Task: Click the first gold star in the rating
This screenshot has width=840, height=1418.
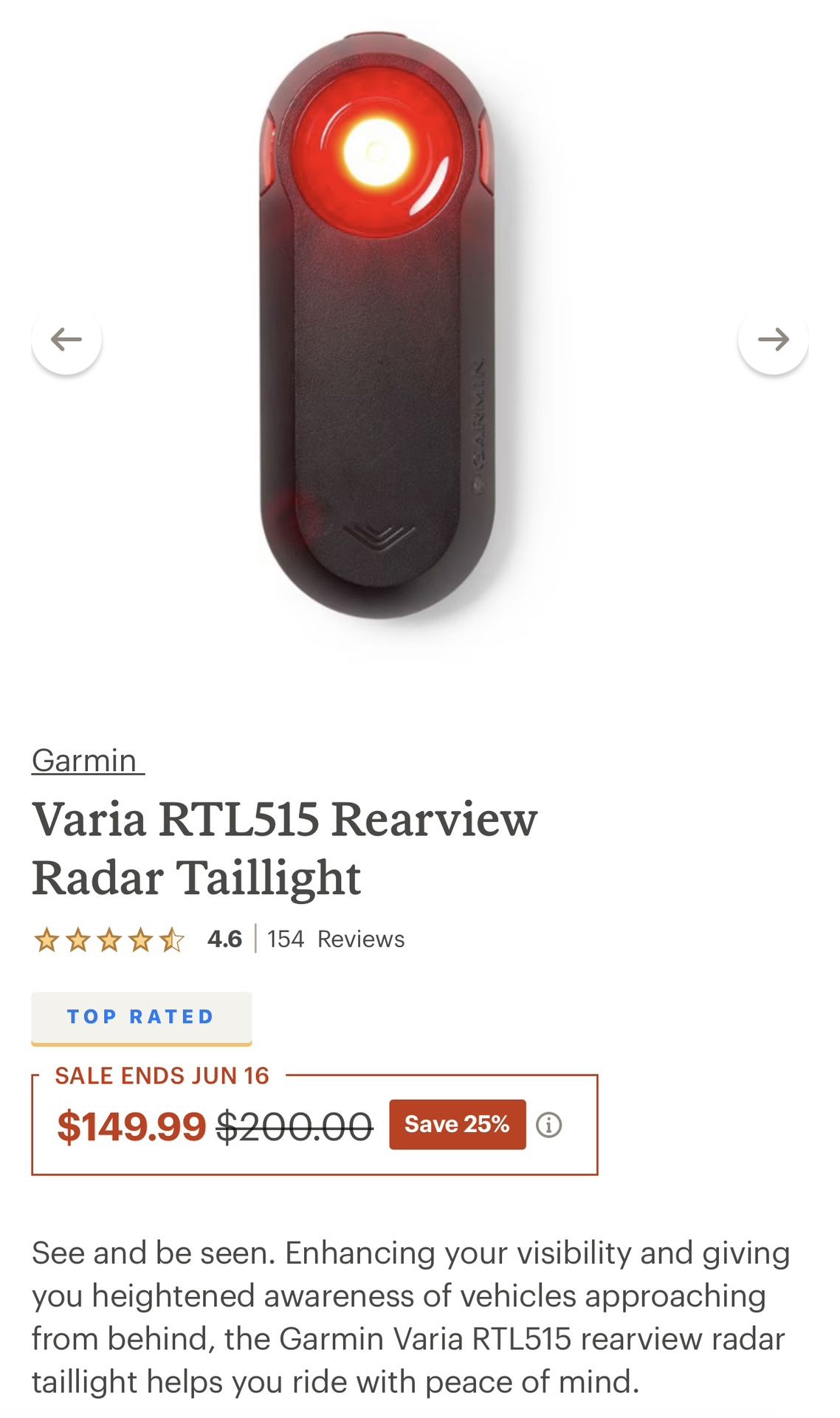Action: click(x=47, y=938)
